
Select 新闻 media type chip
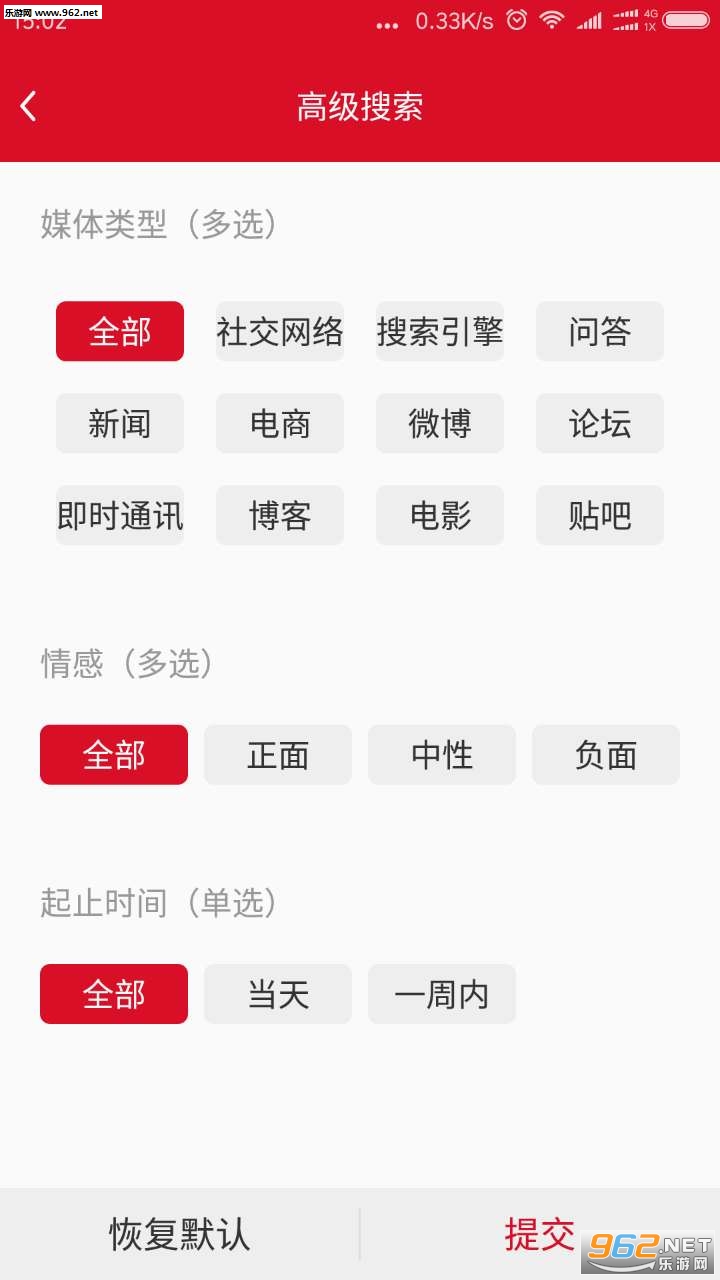pos(120,423)
